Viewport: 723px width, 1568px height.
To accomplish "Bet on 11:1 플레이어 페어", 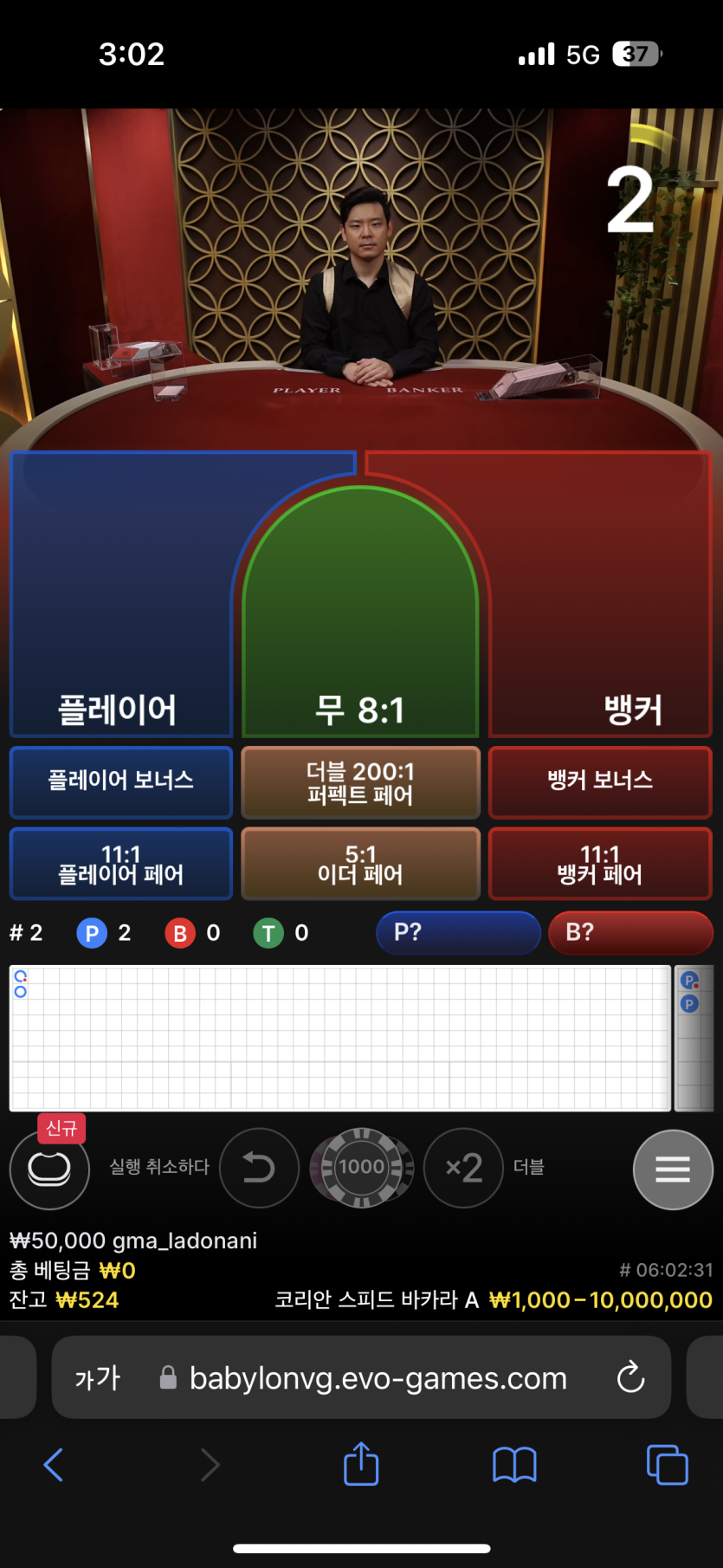I will pyautogui.click(x=121, y=864).
